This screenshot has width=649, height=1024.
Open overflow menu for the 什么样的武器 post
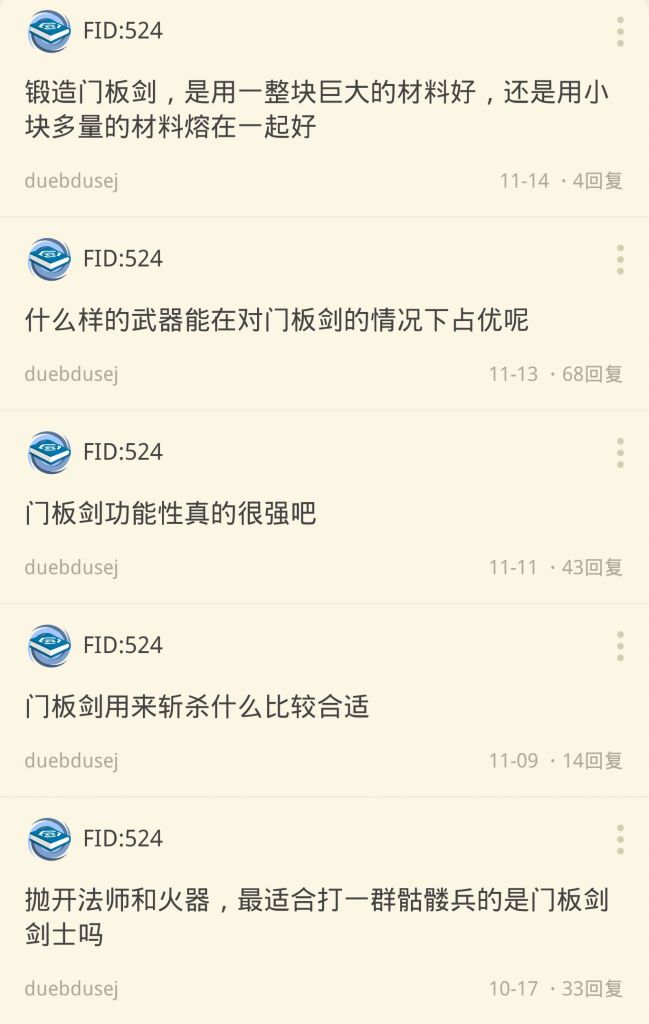620,259
